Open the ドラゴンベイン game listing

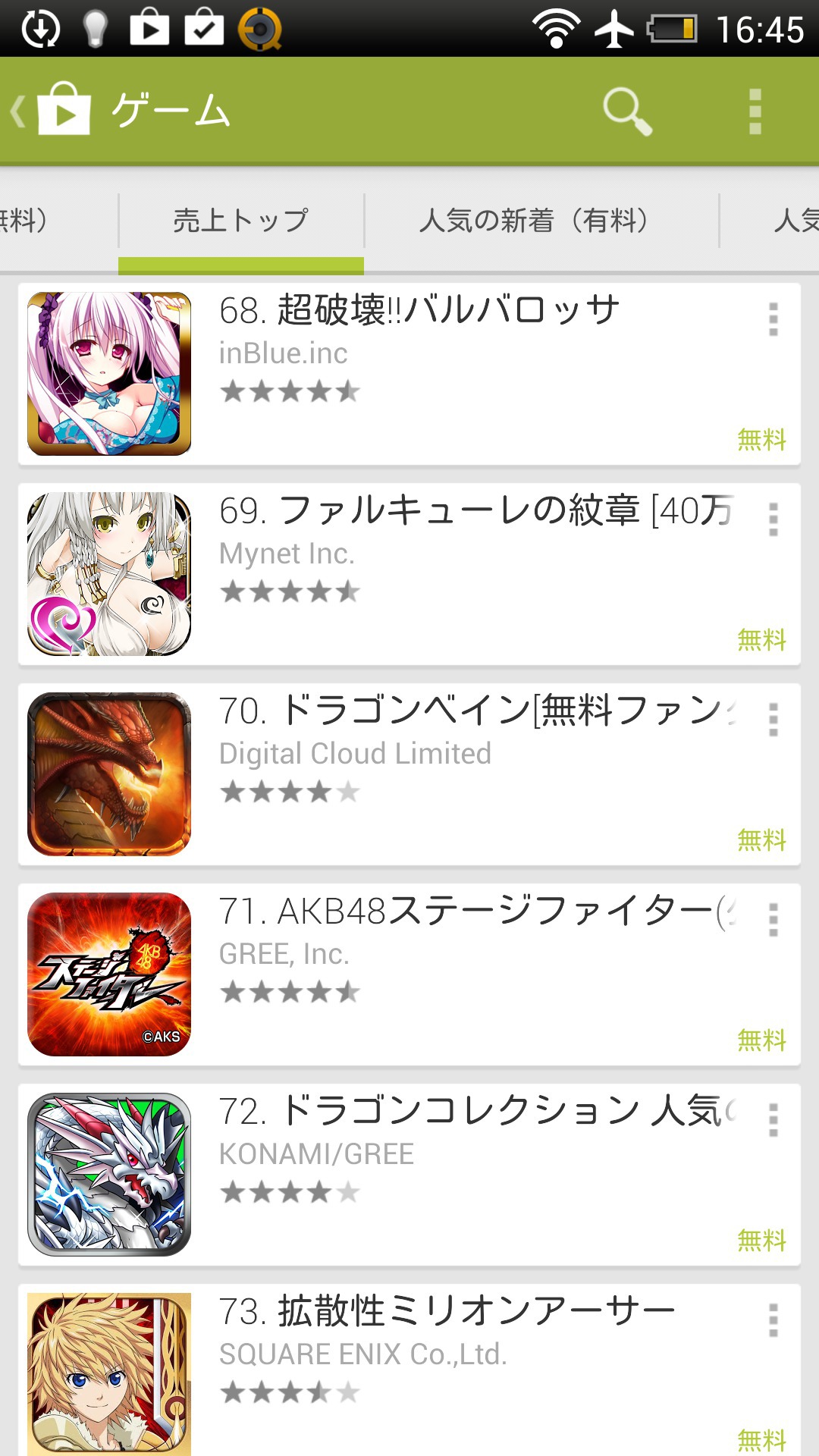coord(409,774)
